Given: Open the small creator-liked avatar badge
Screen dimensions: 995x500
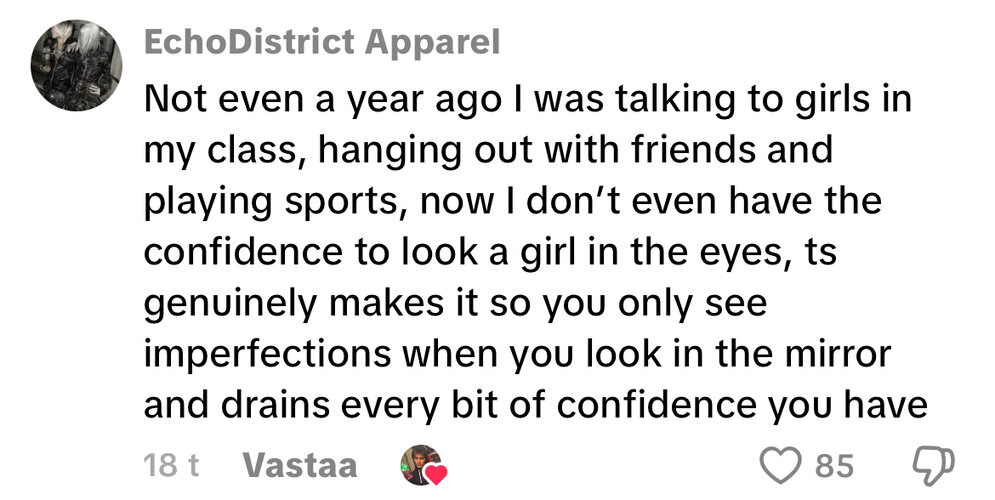Looking at the screenshot, I should pos(422,465).
